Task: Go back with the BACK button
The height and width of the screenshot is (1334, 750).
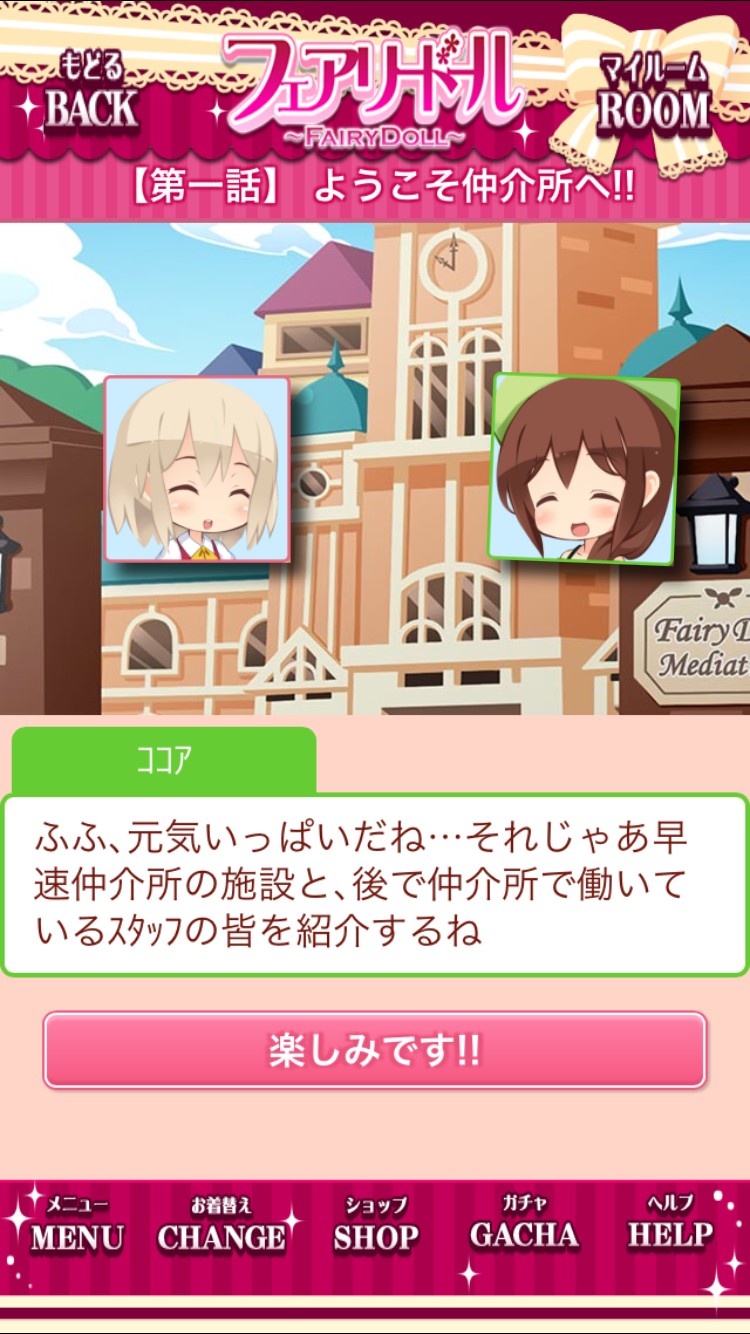Action: tap(90, 93)
